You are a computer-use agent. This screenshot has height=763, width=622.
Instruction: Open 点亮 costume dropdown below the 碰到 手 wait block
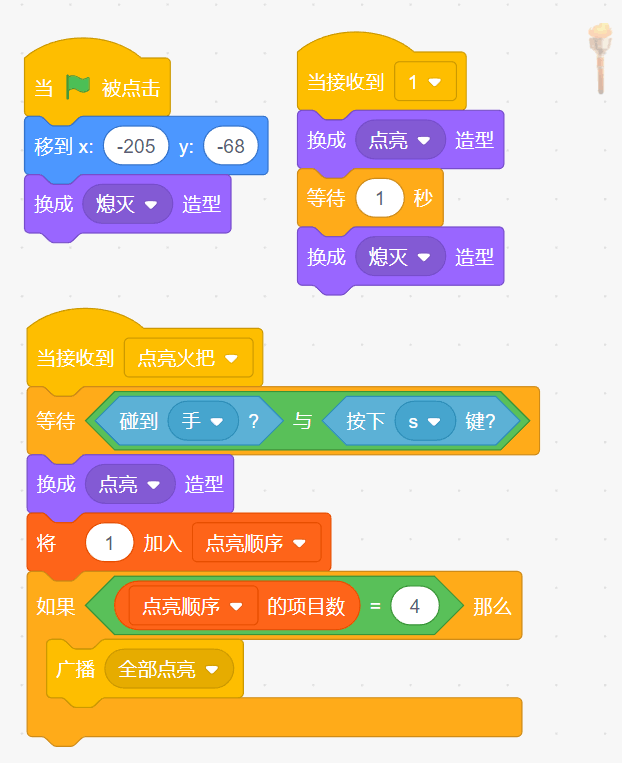(x=130, y=484)
